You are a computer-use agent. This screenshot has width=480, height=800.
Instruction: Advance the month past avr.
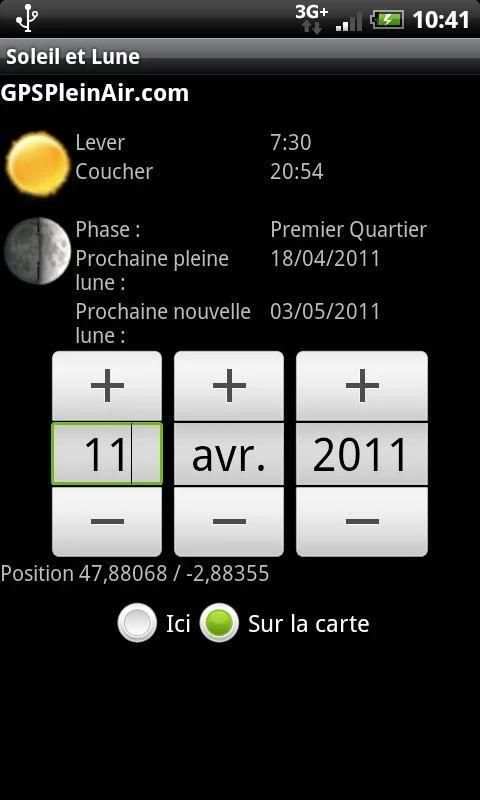[x=229, y=386]
